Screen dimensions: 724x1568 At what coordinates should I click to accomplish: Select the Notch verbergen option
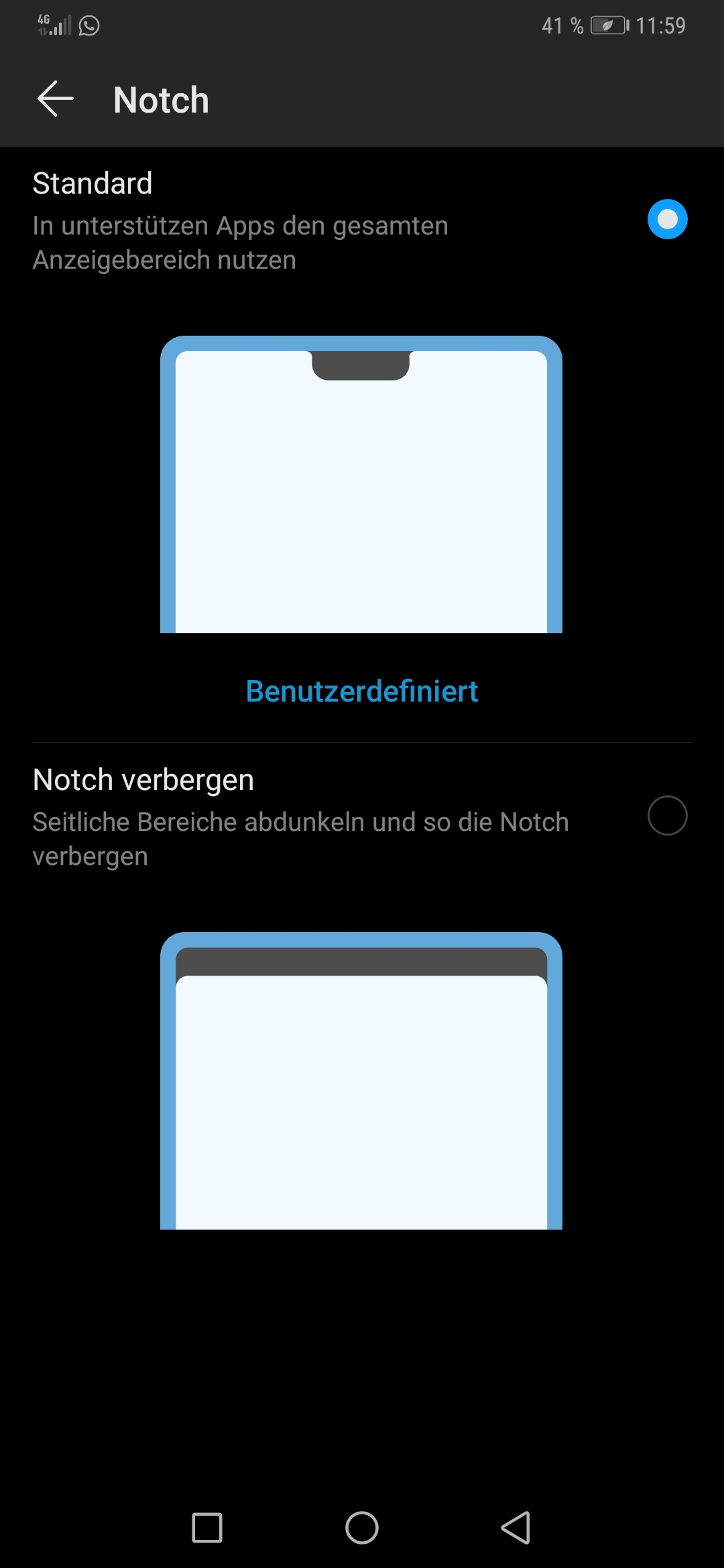pyautogui.click(x=667, y=815)
